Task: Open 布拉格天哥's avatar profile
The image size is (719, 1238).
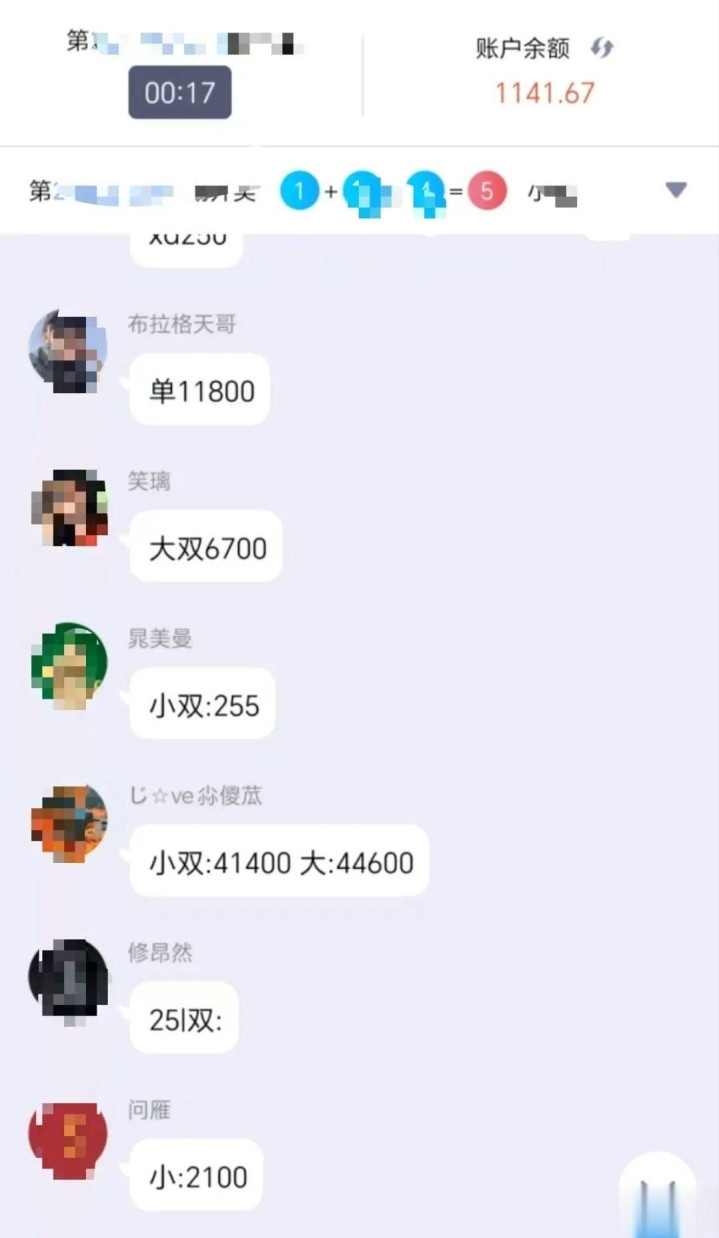Action: (68, 350)
